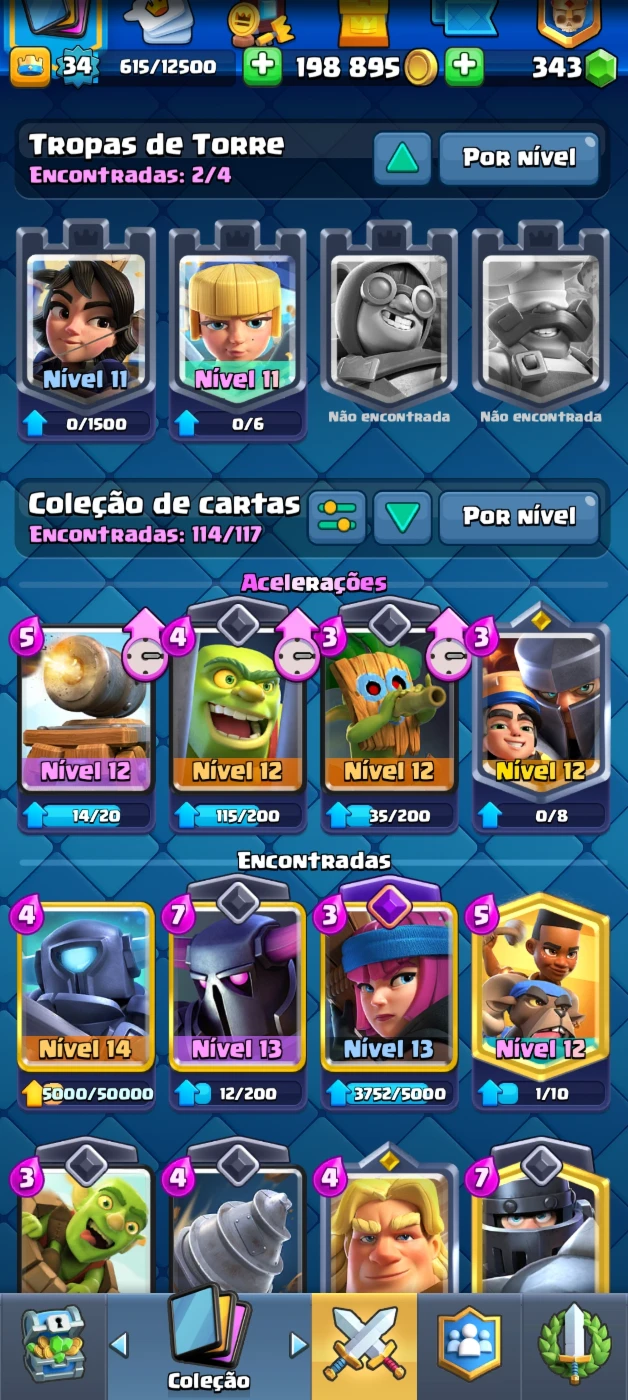Image resolution: width=628 pixels, height=1400 pixels.
Task: Open gem shop via plus beside gems
Action: 464,67
